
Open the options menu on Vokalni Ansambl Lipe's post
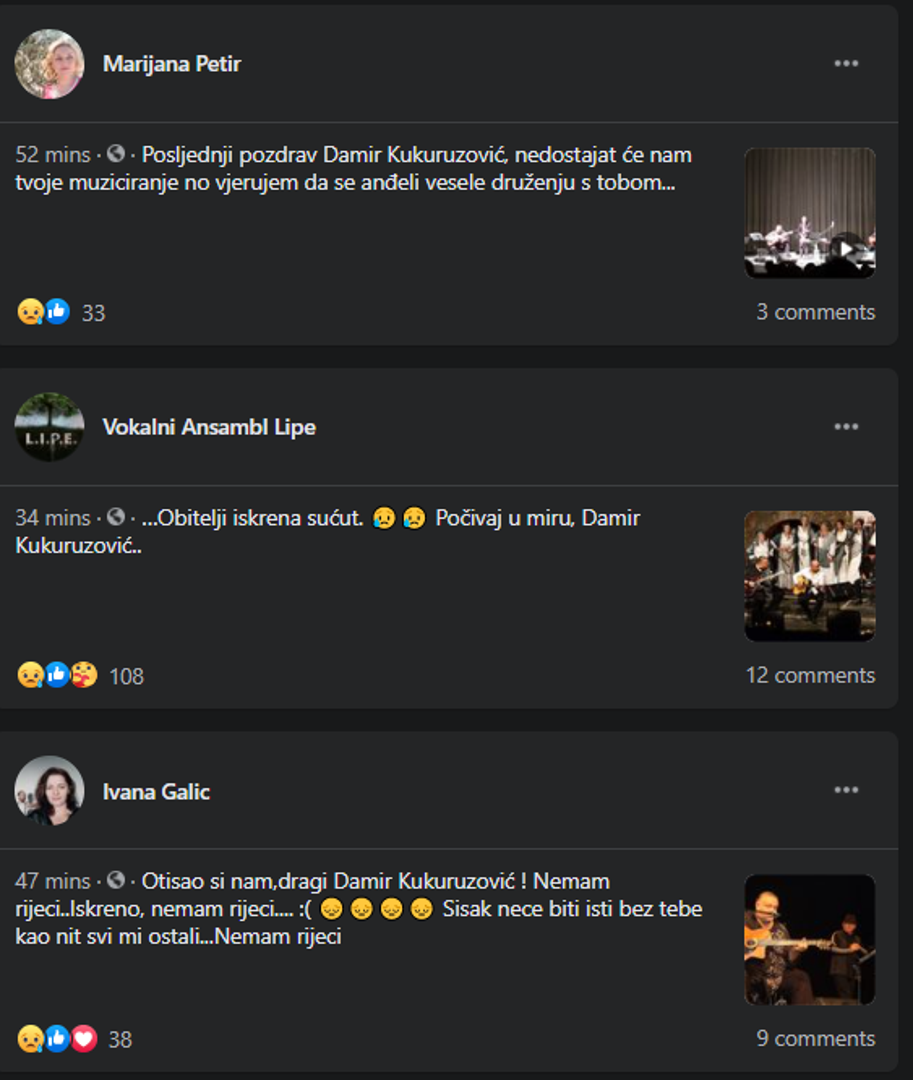point(846,427)
